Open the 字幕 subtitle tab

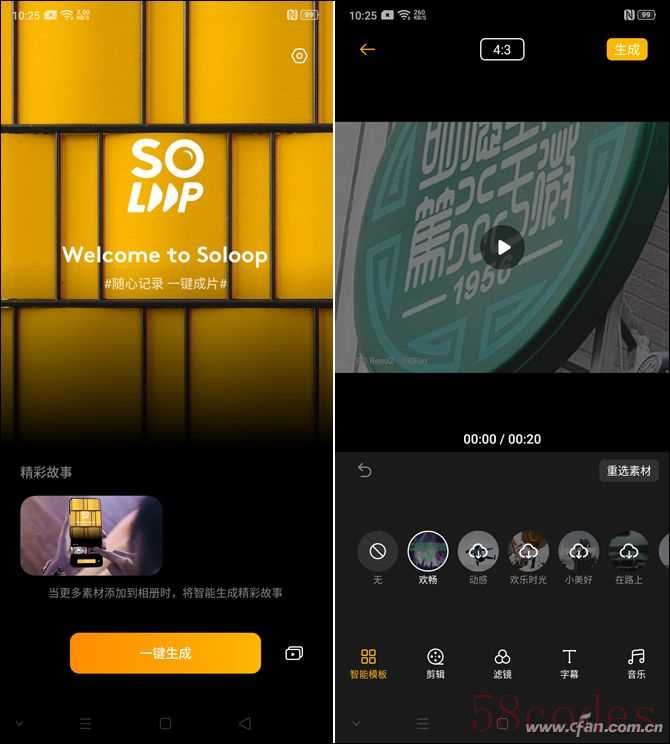tap(569, 662)
